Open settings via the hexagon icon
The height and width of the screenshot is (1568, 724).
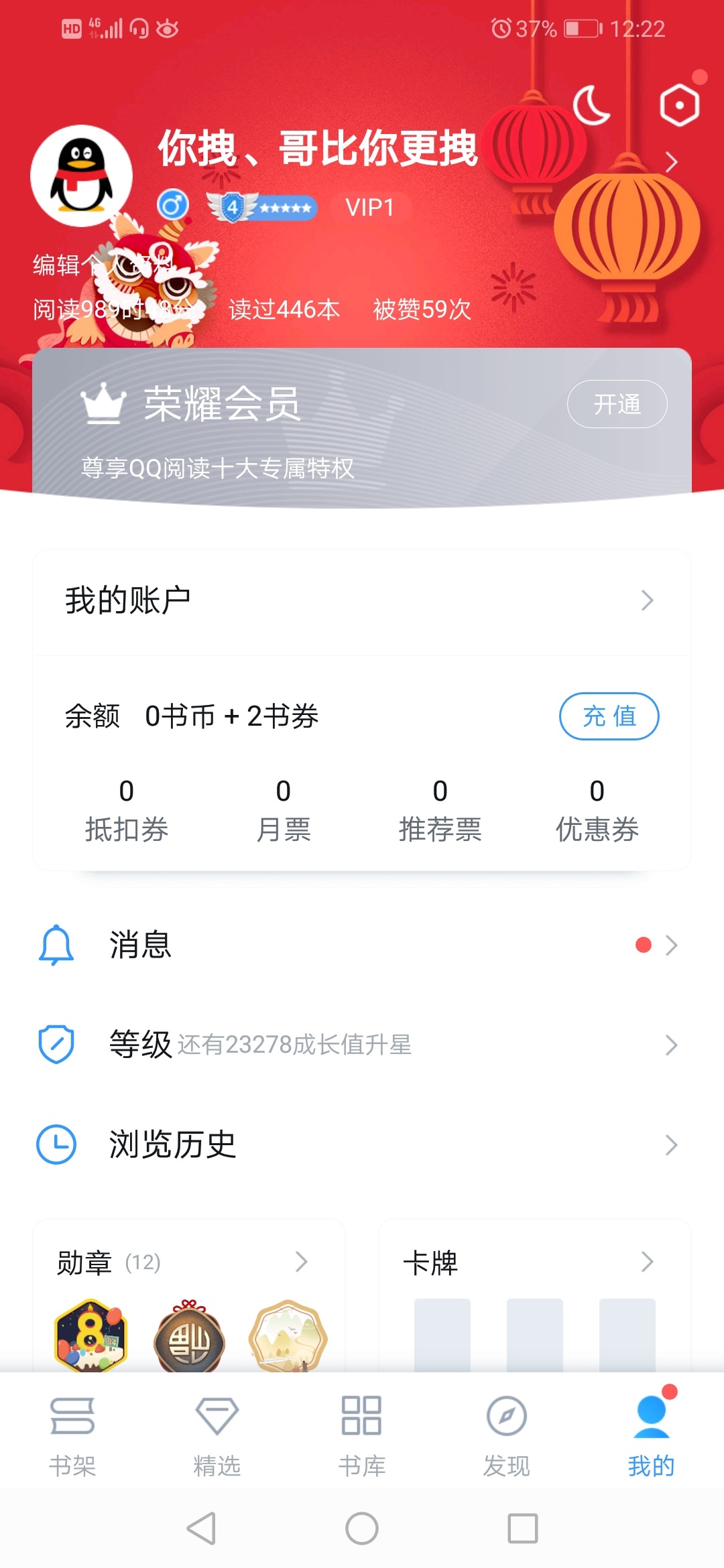[679, 105]
